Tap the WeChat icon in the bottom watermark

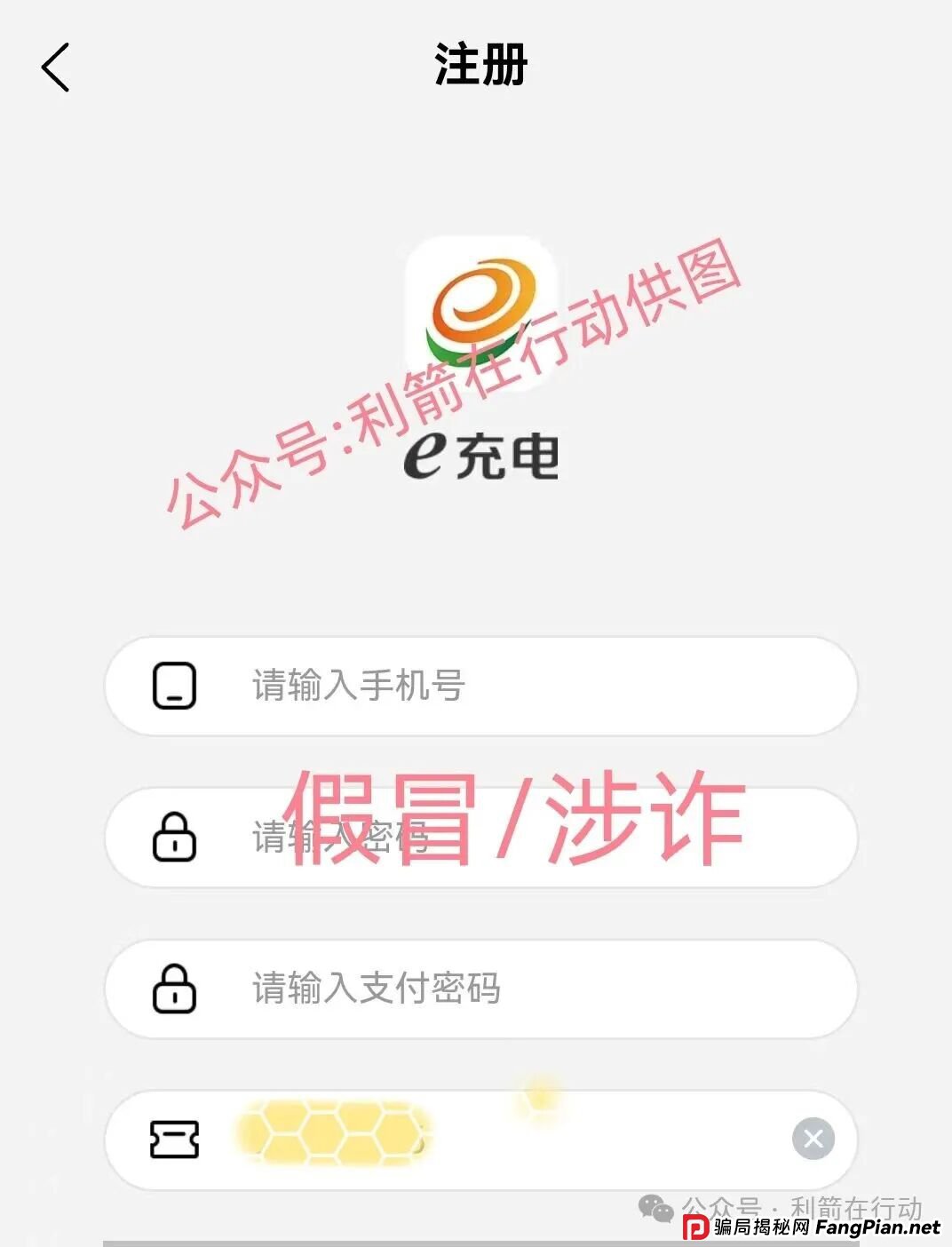[x=657, y=1206]
